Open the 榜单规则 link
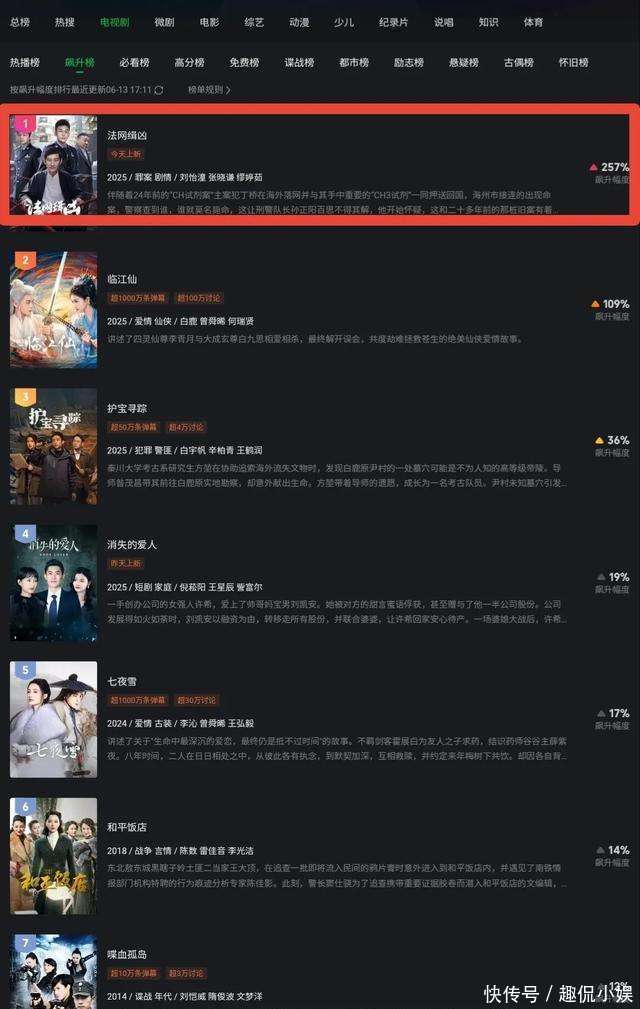 209,90
